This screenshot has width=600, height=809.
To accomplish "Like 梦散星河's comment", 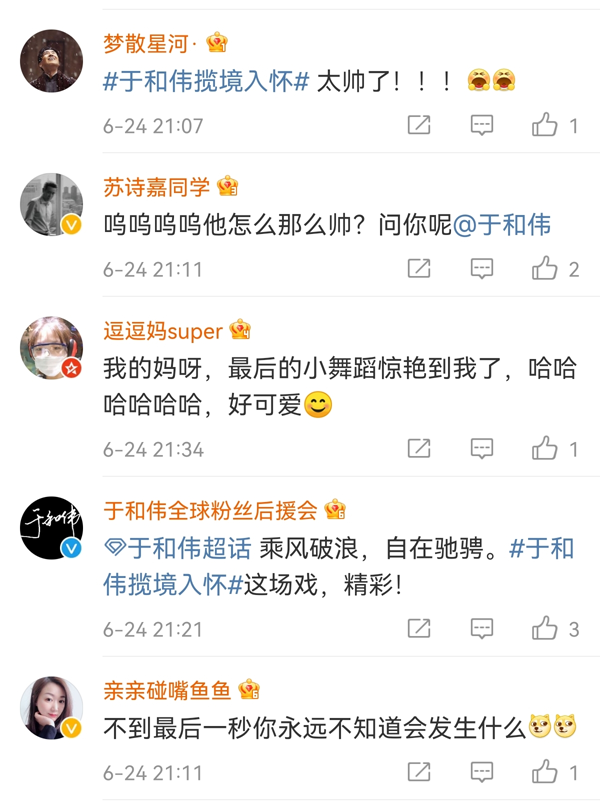I will (x=545, y=125).
